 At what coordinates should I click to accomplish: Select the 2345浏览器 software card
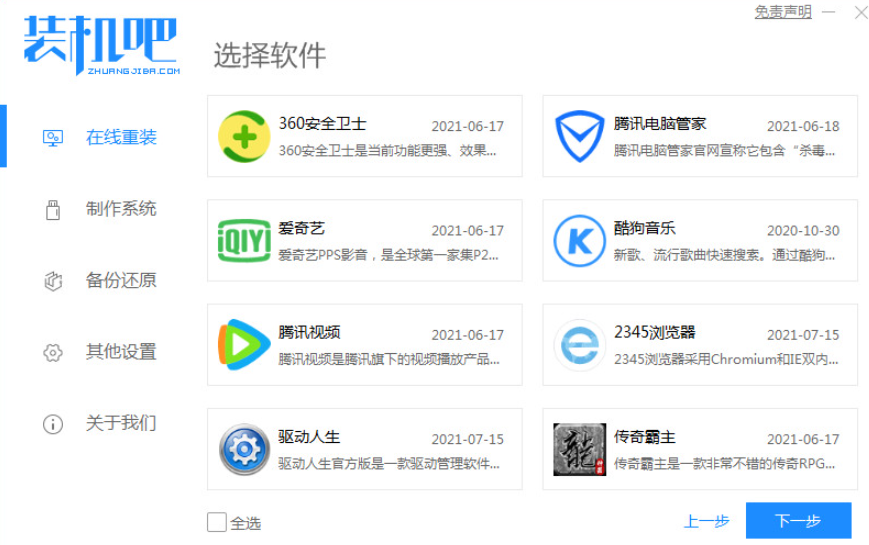tap(700, 345)
